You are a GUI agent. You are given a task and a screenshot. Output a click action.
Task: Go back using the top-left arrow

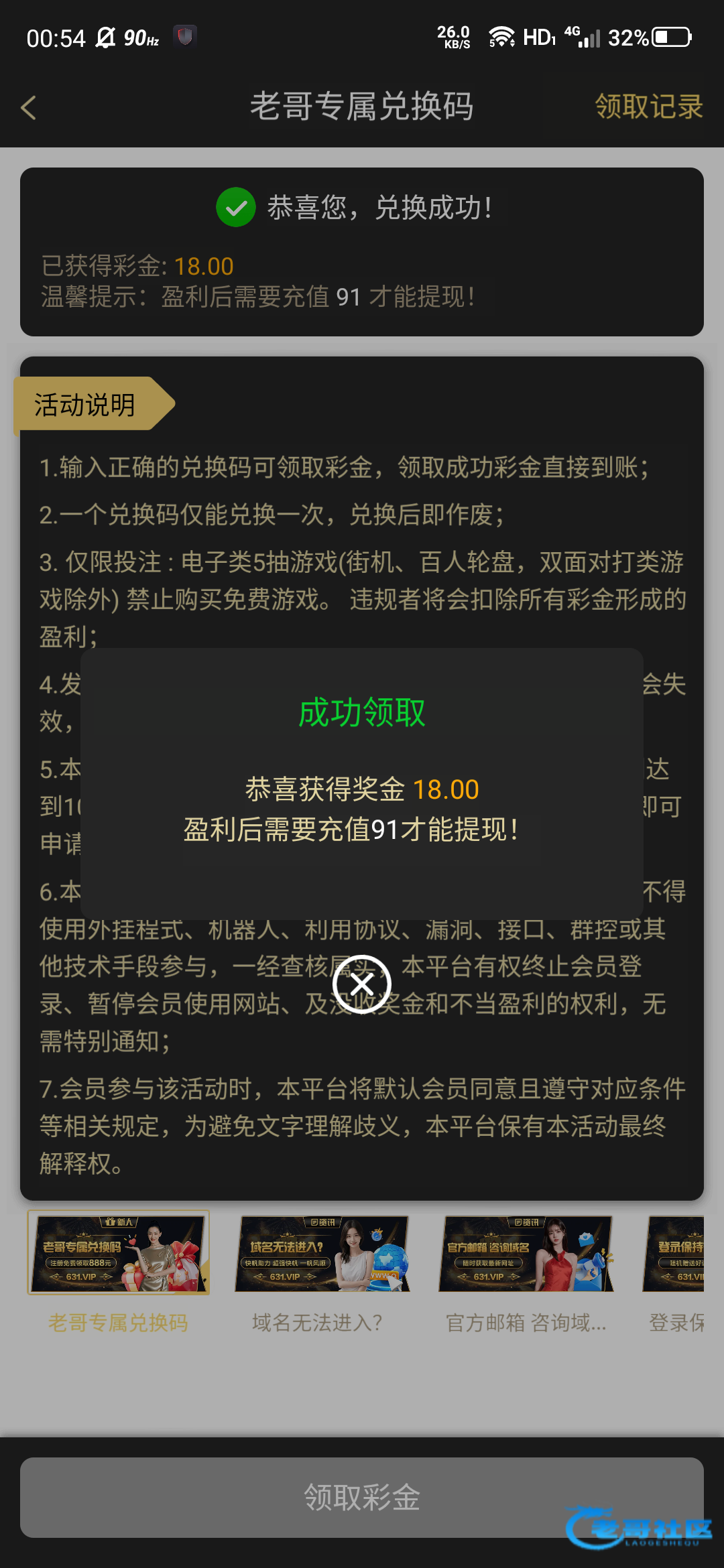[28, 107]
